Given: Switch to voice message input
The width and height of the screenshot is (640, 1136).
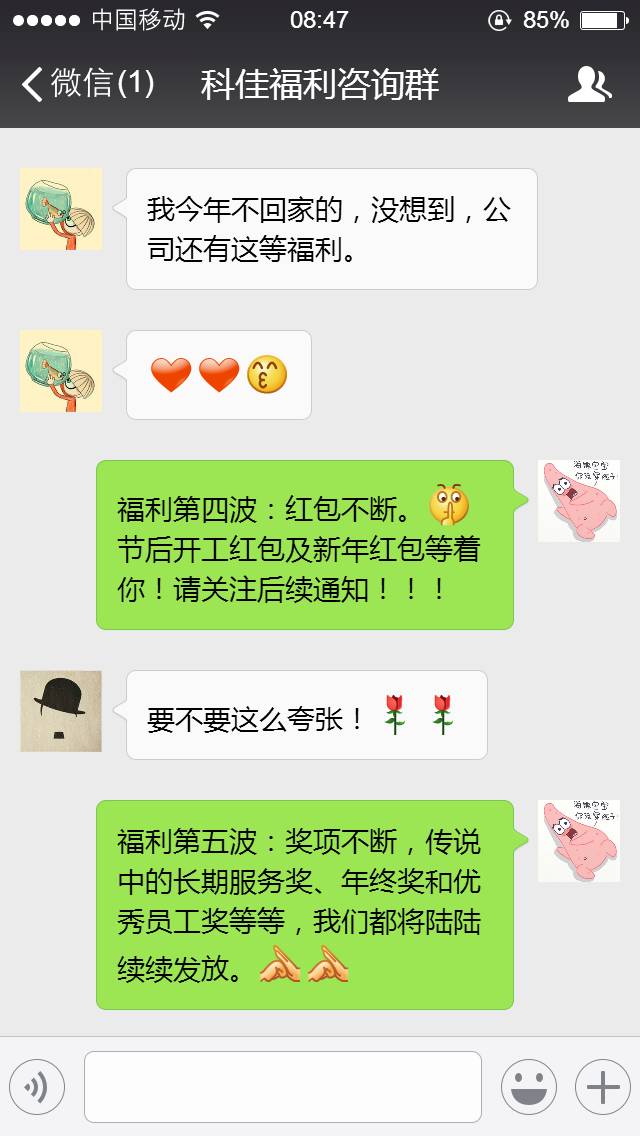Looking at the screenshot, I should coord(37,1087).
